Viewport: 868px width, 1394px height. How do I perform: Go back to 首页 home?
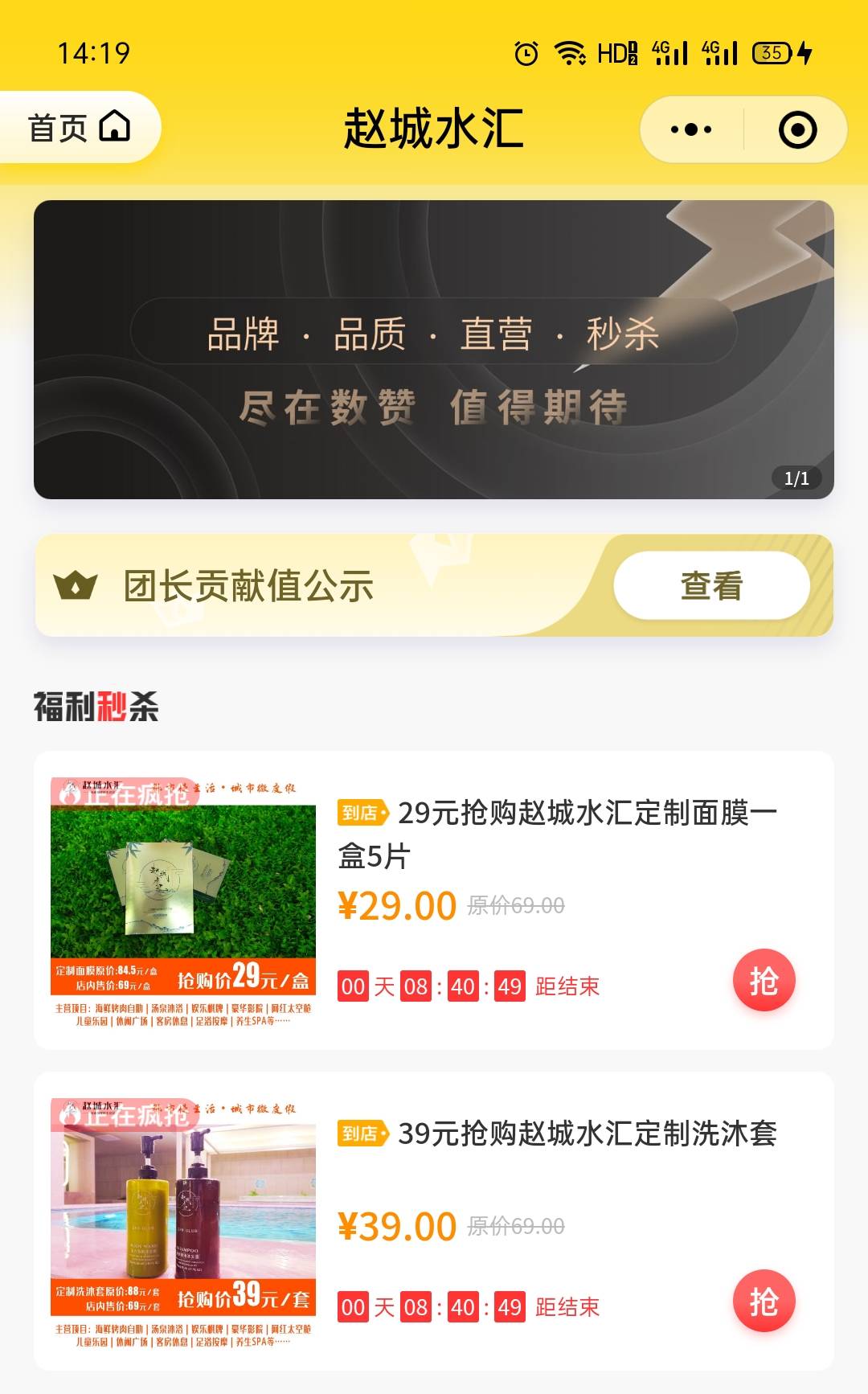[x=79, y=127]
